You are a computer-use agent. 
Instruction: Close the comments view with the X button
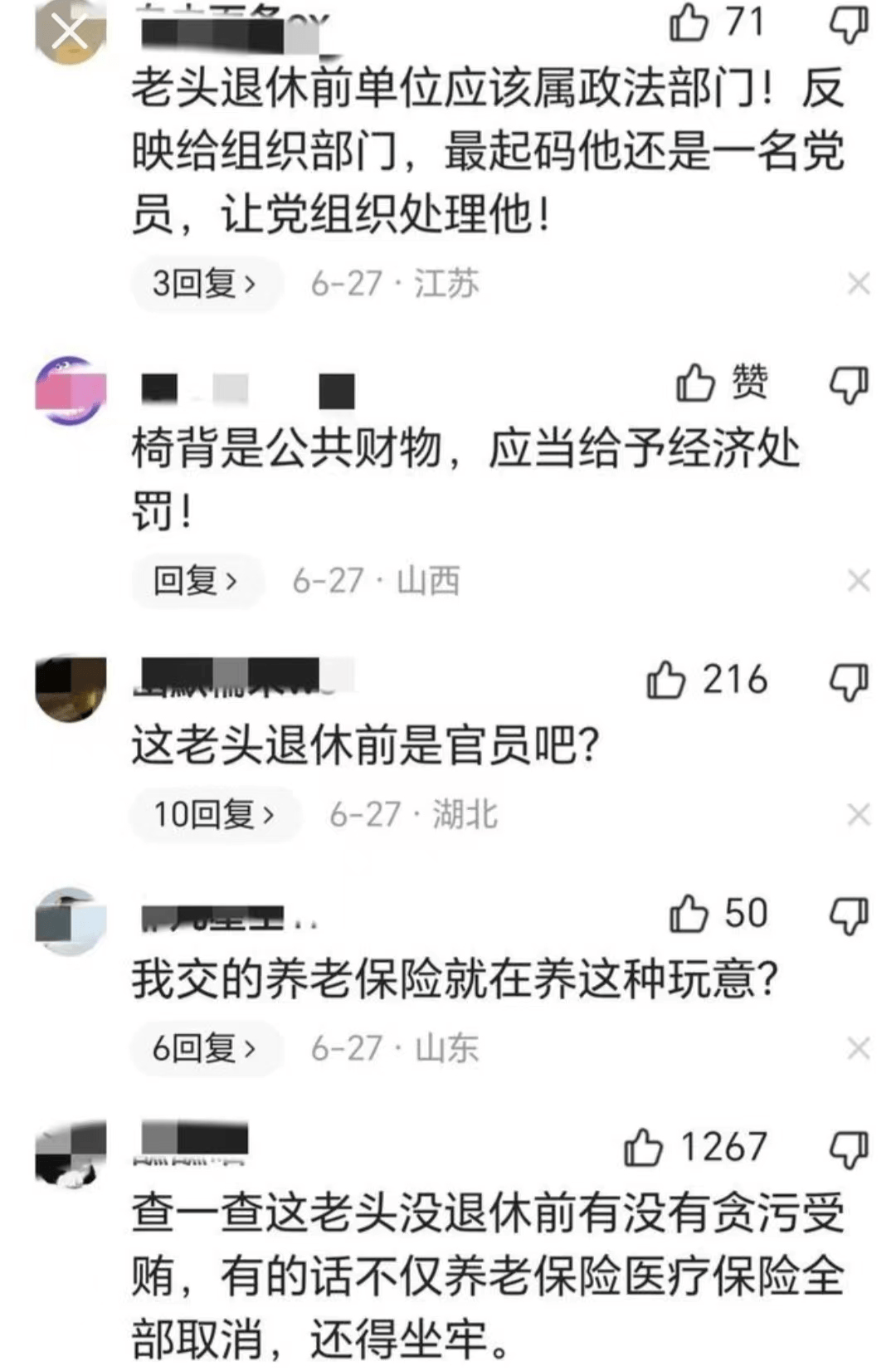coord(70,33)
